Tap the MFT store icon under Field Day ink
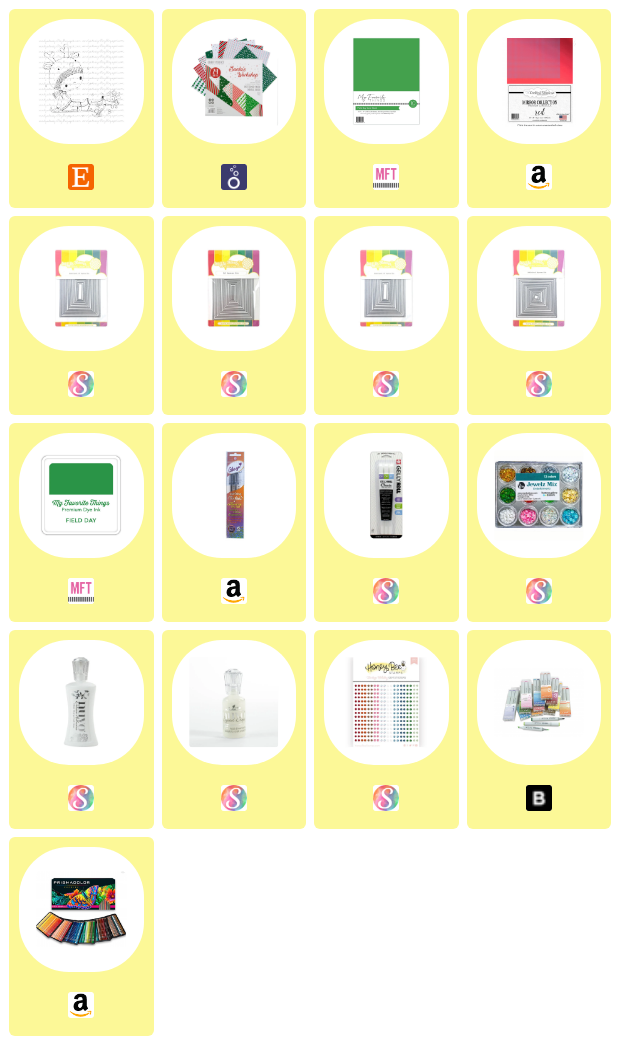 (x=81, y=591)
